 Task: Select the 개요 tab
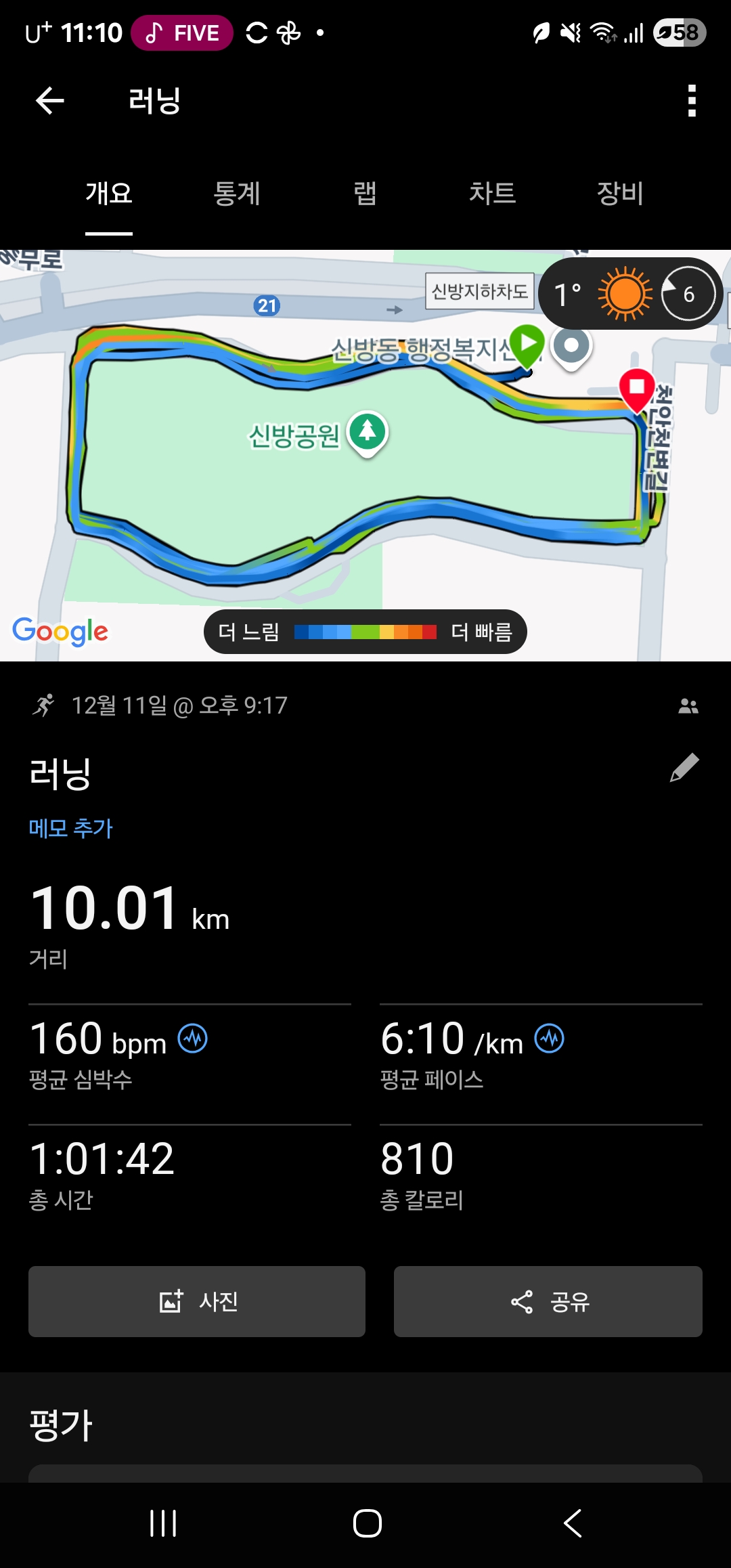click(108, 194)
